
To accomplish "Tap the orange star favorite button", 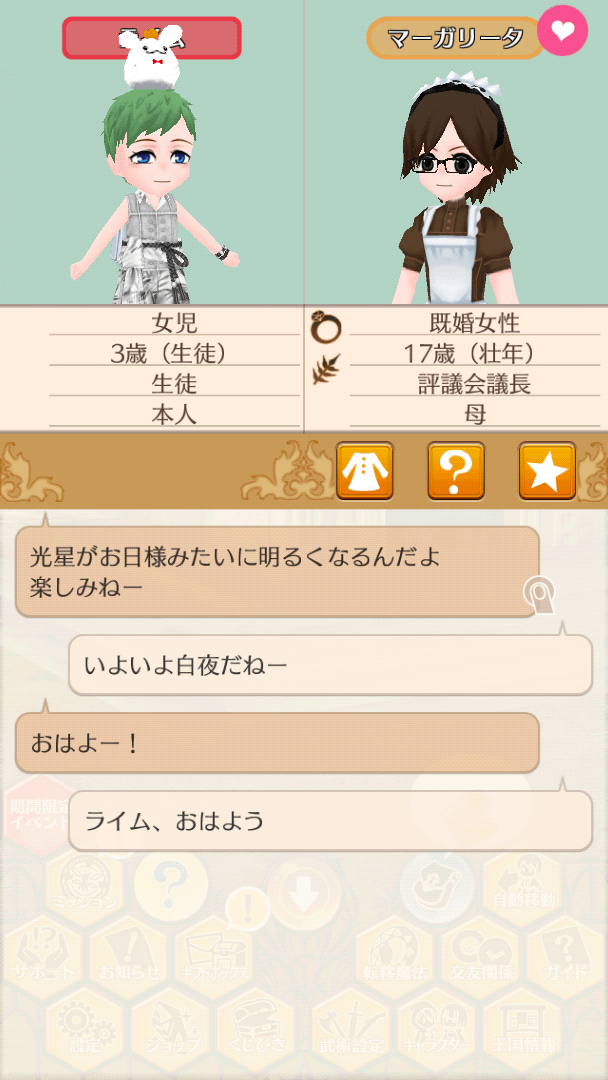I will click(x=547, y=471).
